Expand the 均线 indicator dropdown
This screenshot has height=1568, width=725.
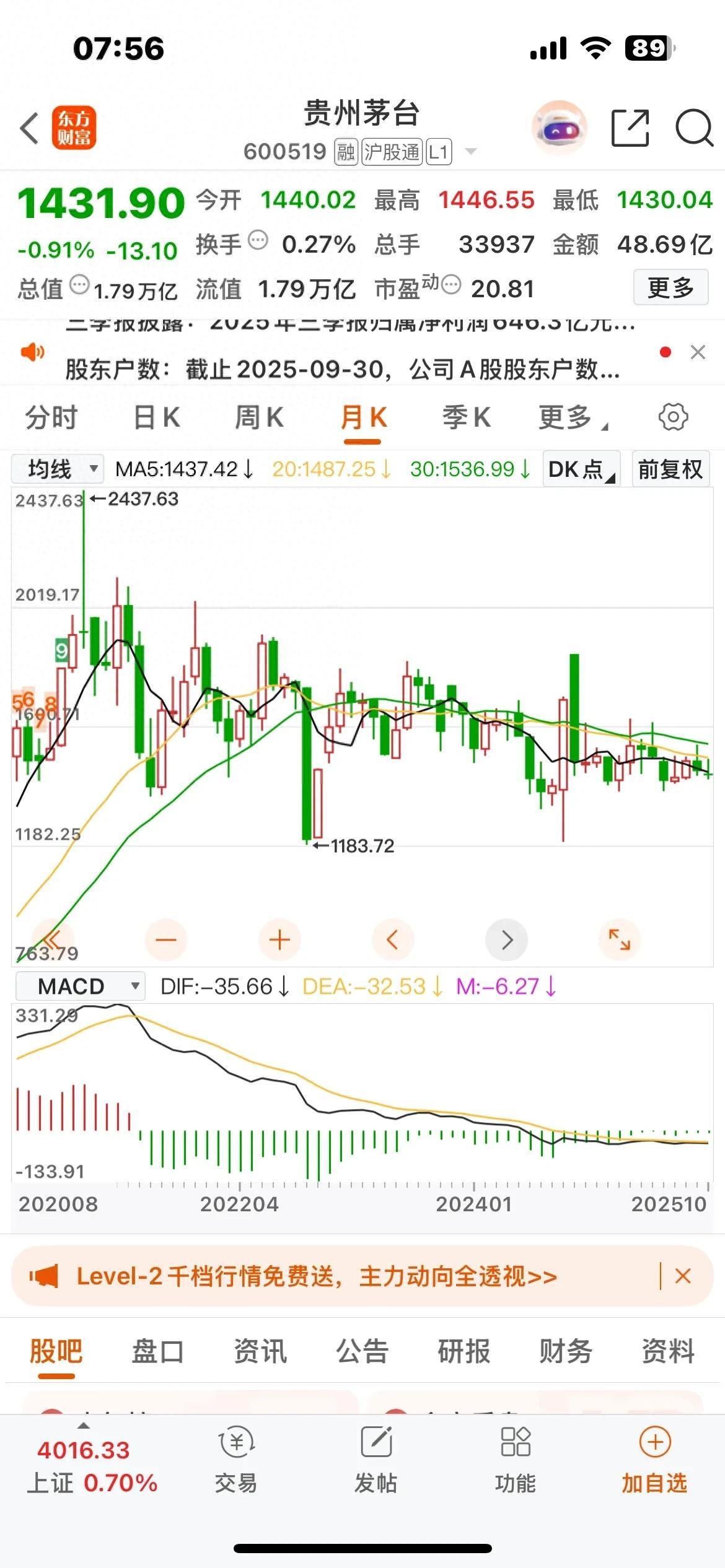(57, 469)
